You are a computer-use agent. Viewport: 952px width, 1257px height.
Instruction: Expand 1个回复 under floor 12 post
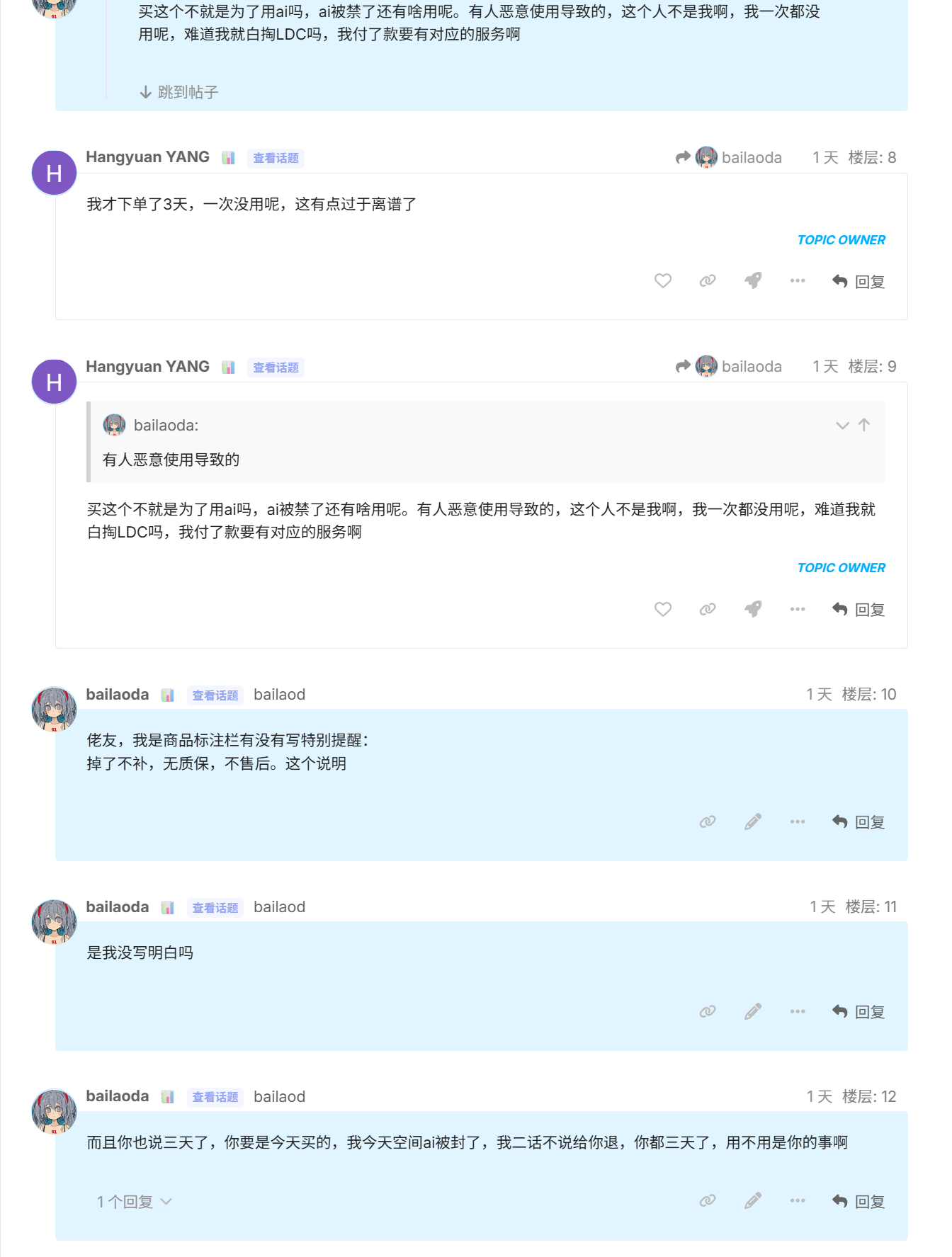pyautogui.click(x=135, y=1202)
